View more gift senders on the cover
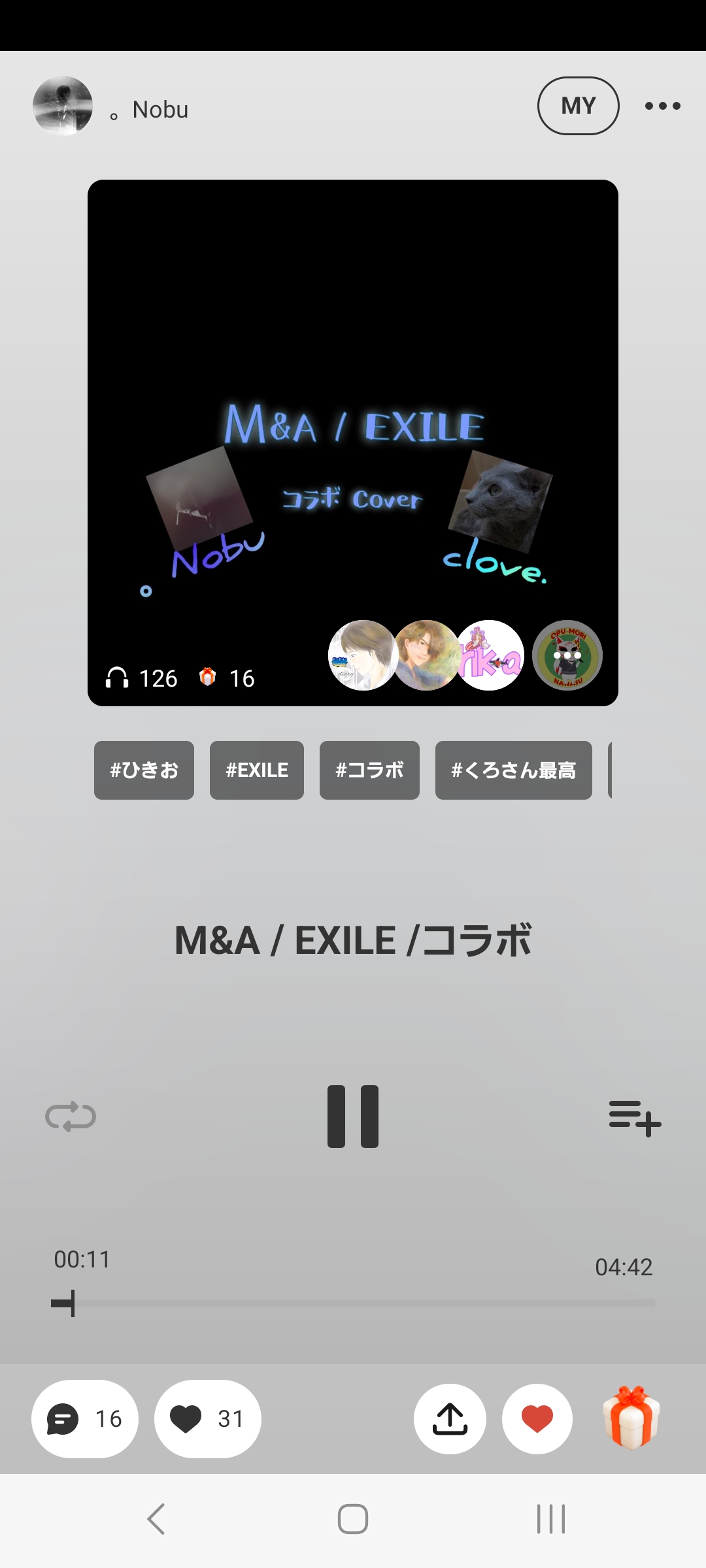 (567, 655)
